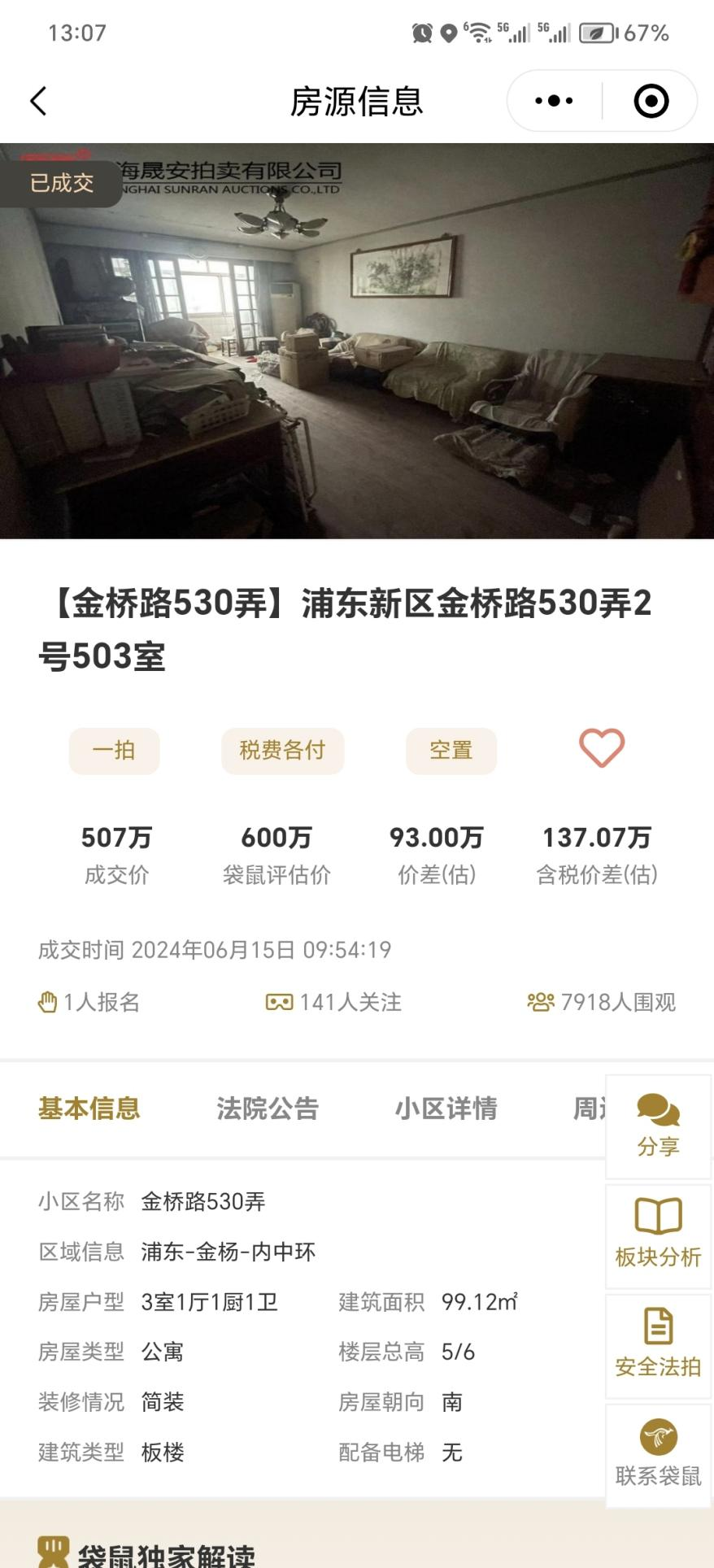Tap the 税费各付 tag

pos(282,750)
